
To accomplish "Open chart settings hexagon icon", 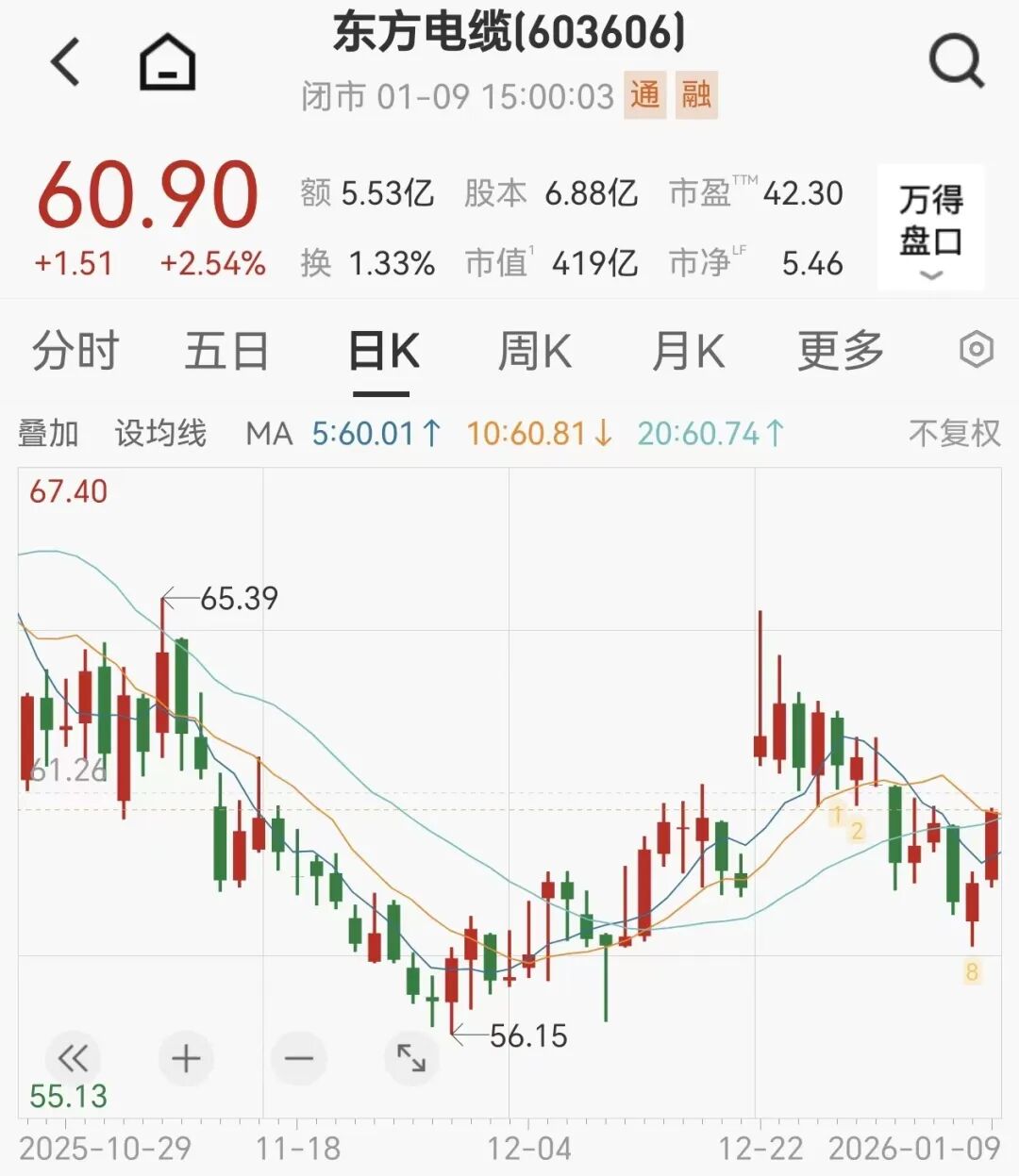I will pos(976,350).
